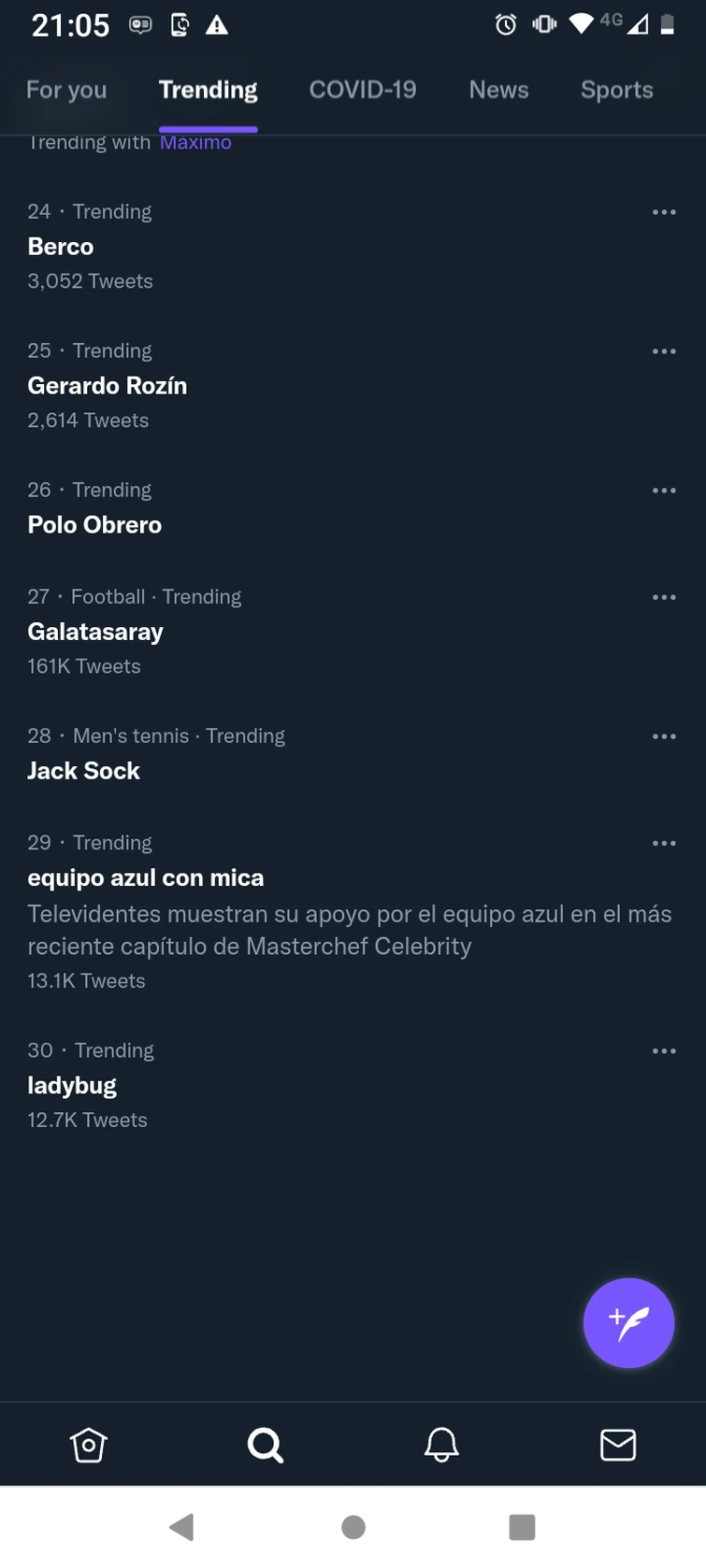
Task: Open more options for the Galatasaray trend
Action: (664, 597)
